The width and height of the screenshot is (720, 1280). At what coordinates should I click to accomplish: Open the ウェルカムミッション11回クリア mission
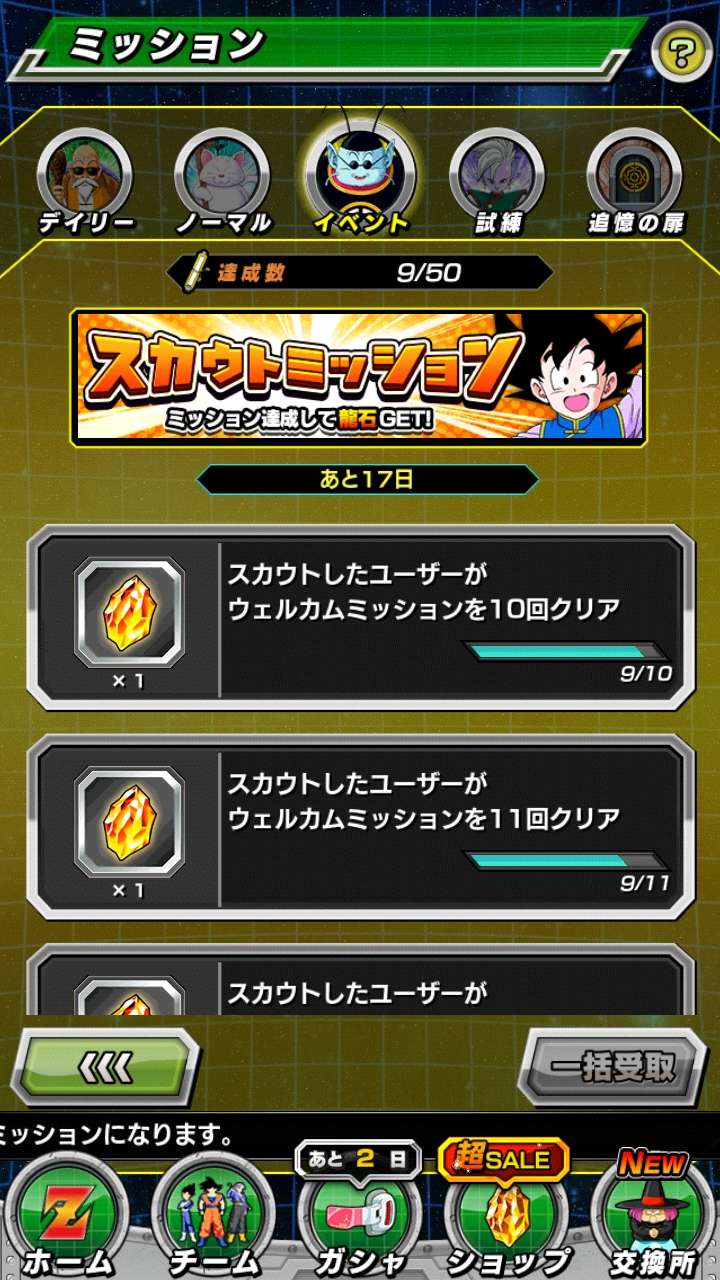click(360, 827)
